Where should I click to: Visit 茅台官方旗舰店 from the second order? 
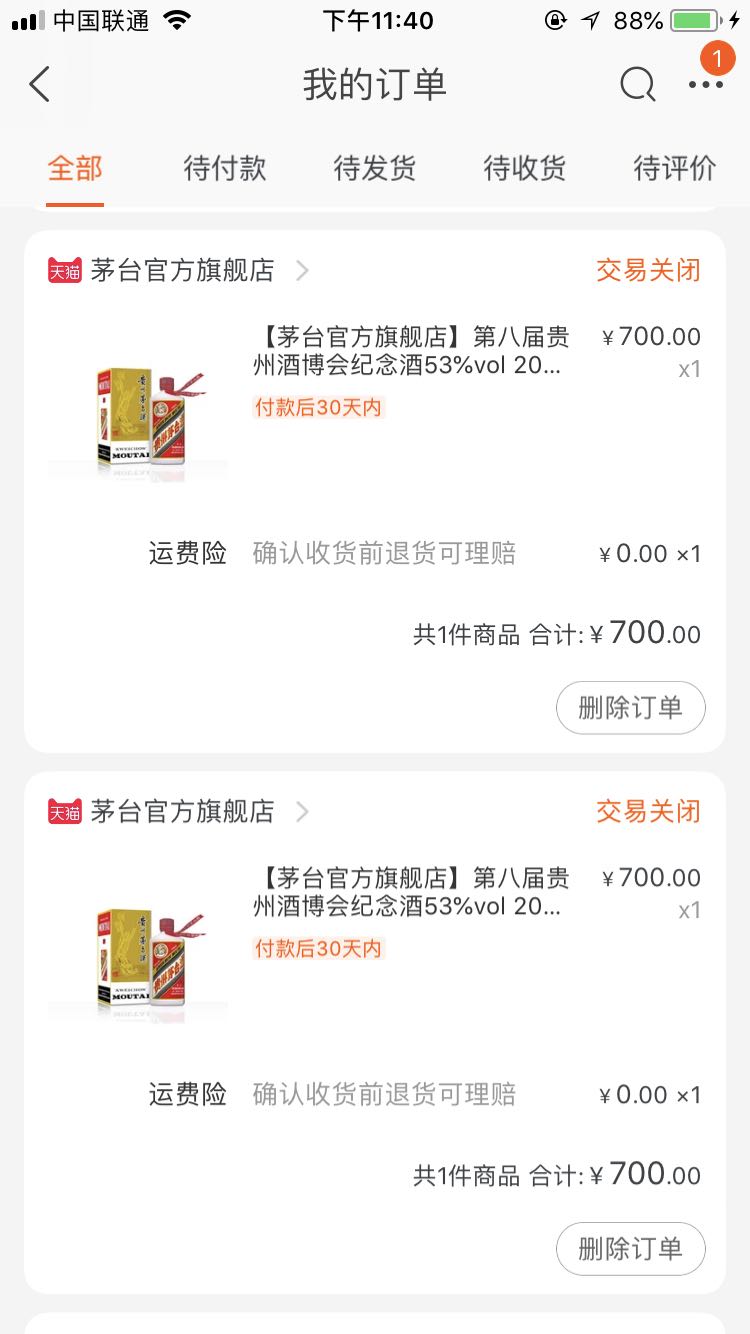click(x=180, y=811)
